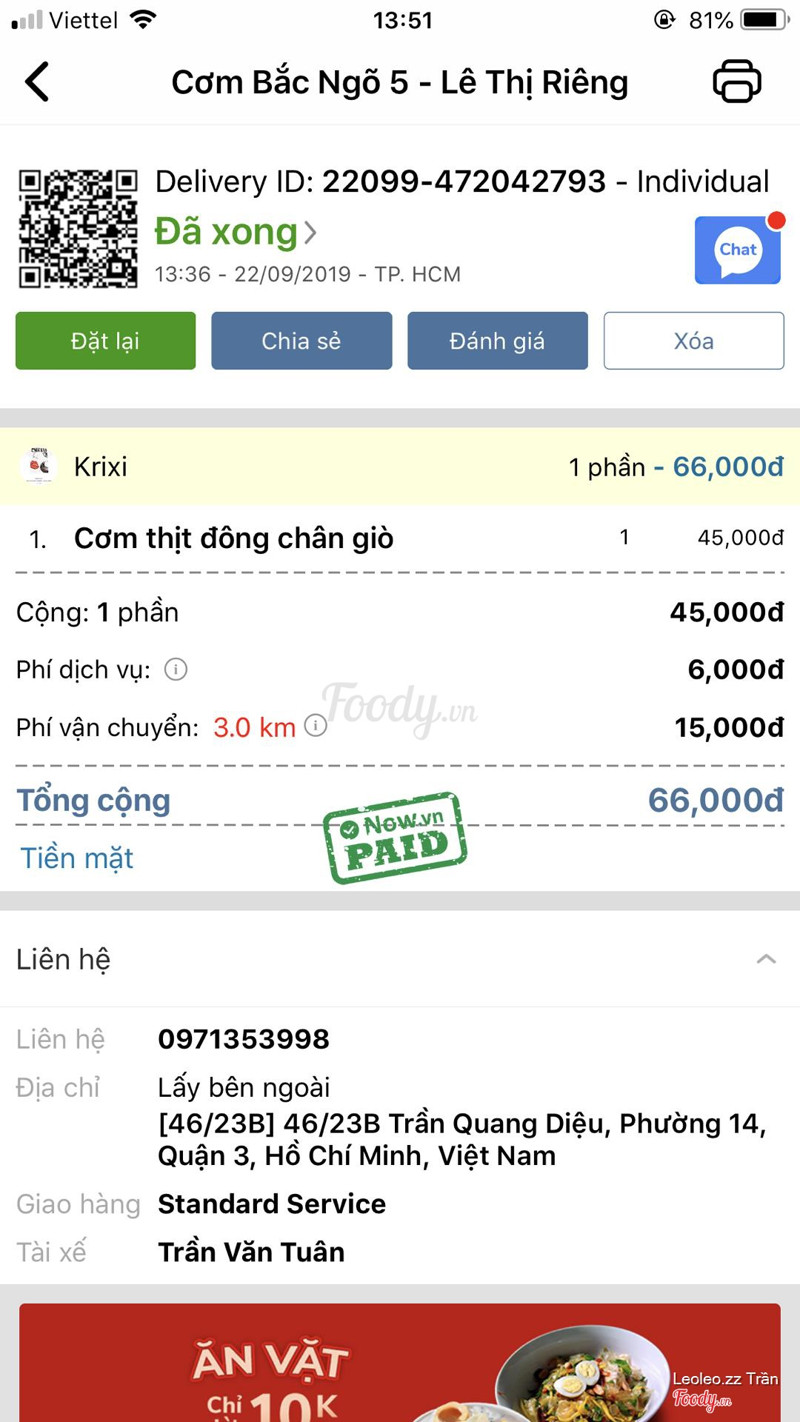
Task: Go back using the top-left arrow
Action: [37, 82]
